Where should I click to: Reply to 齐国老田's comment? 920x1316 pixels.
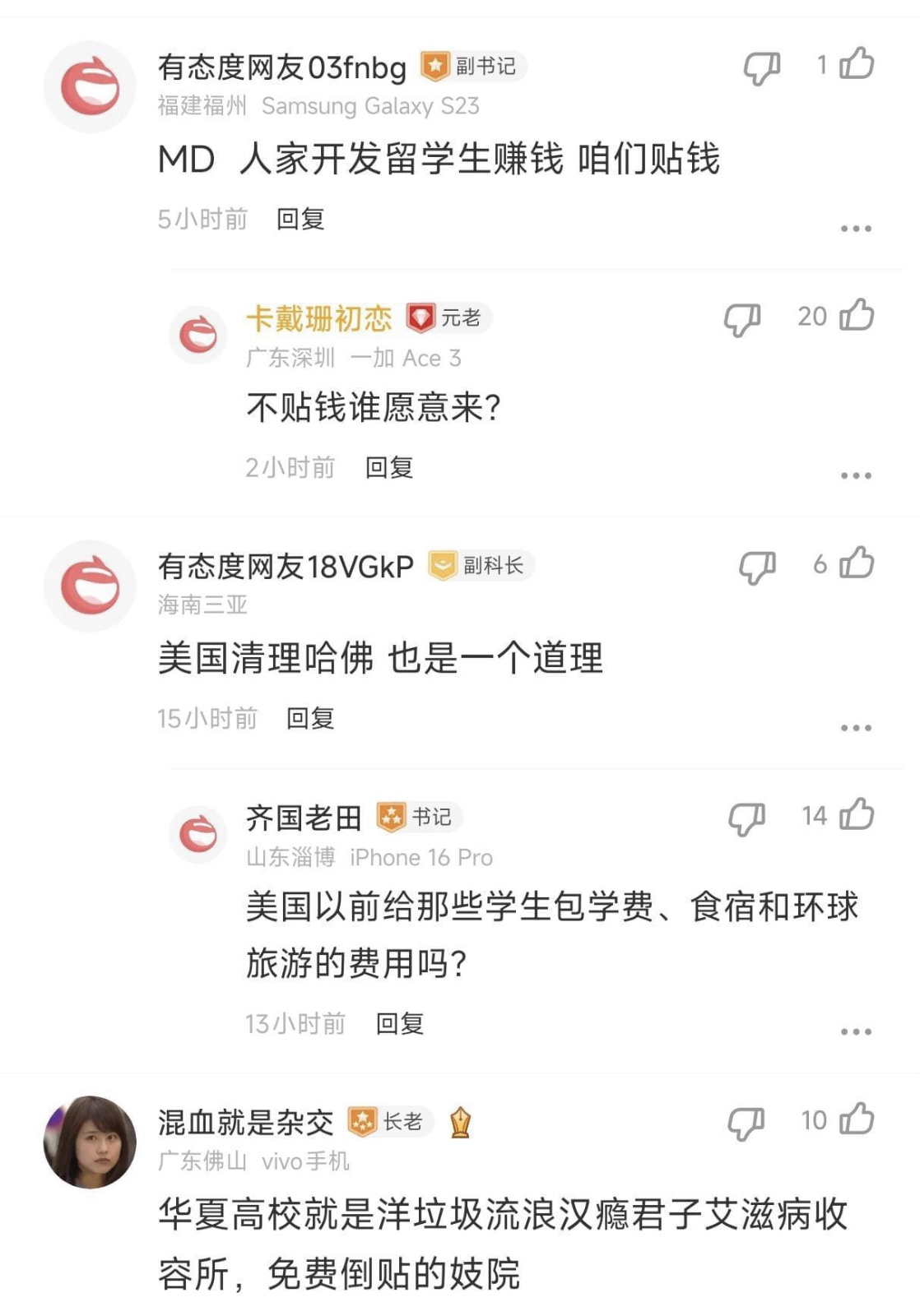[400, 1023]
